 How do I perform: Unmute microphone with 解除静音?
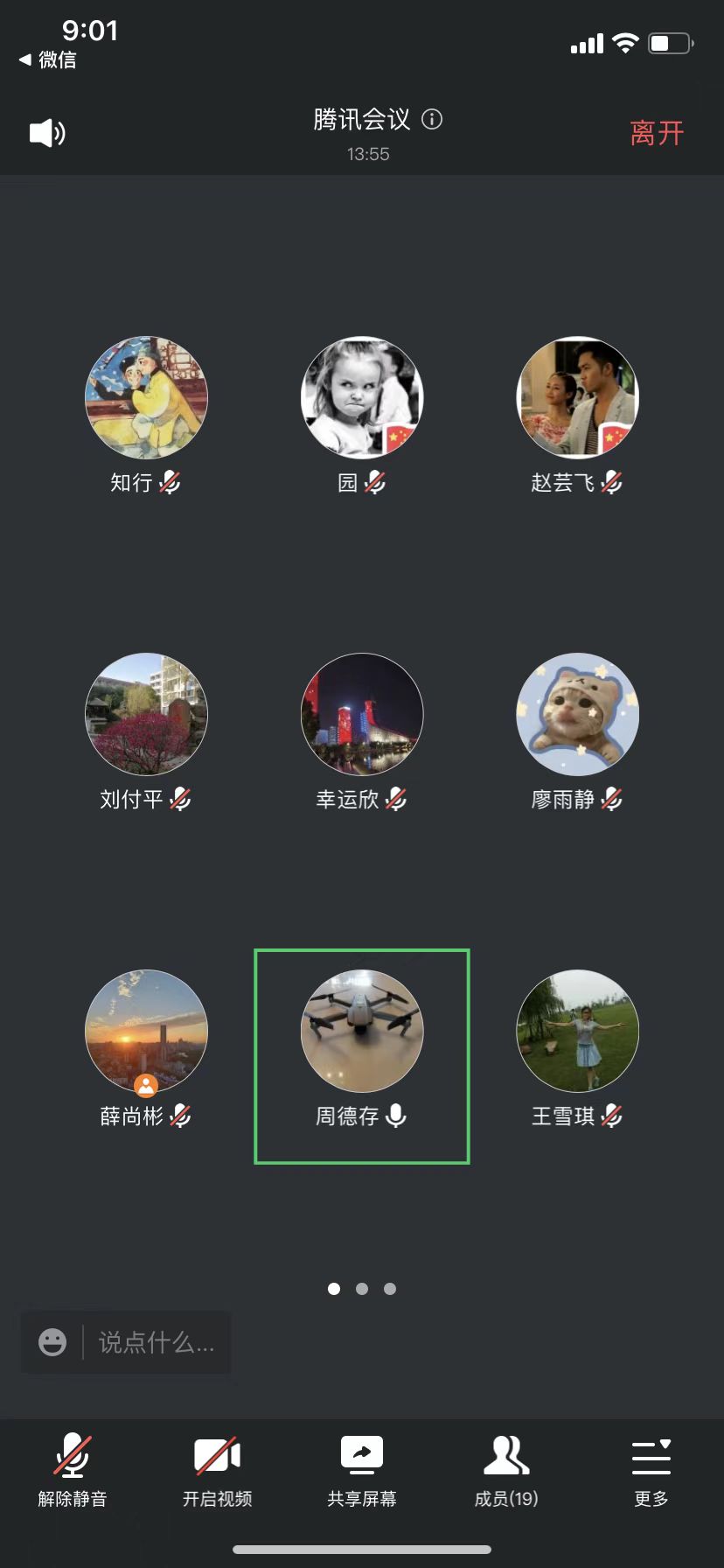[x=73, y=1472]
